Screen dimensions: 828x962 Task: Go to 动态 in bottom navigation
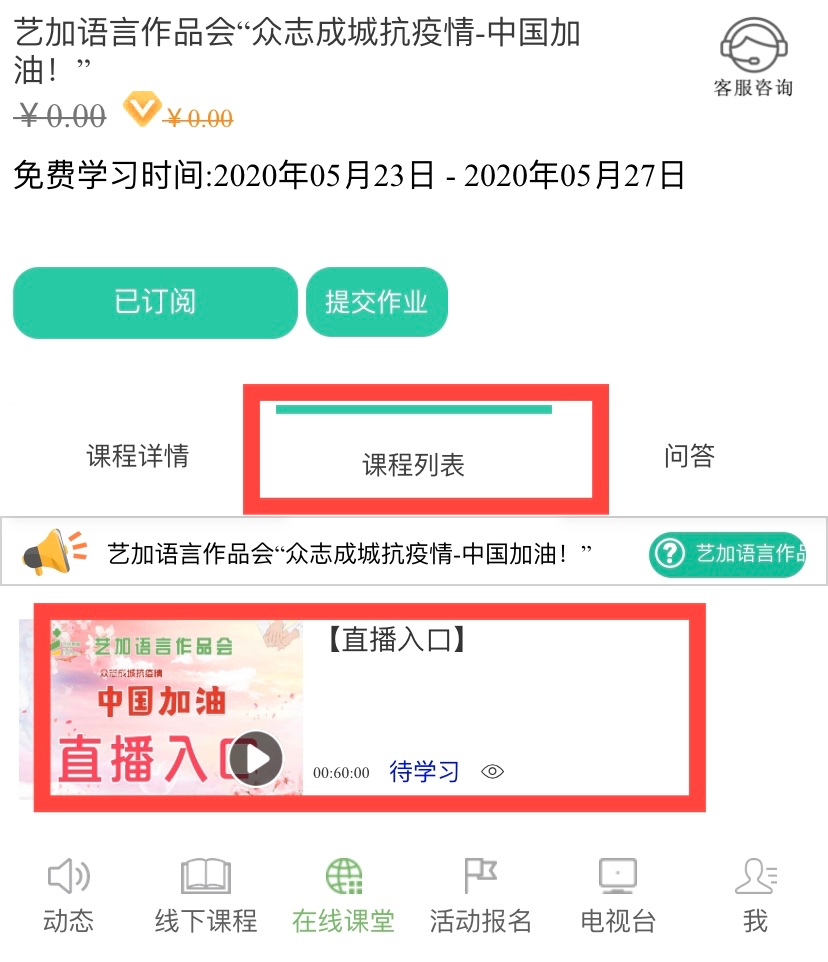pyautogui.click(x=68, y=895)
